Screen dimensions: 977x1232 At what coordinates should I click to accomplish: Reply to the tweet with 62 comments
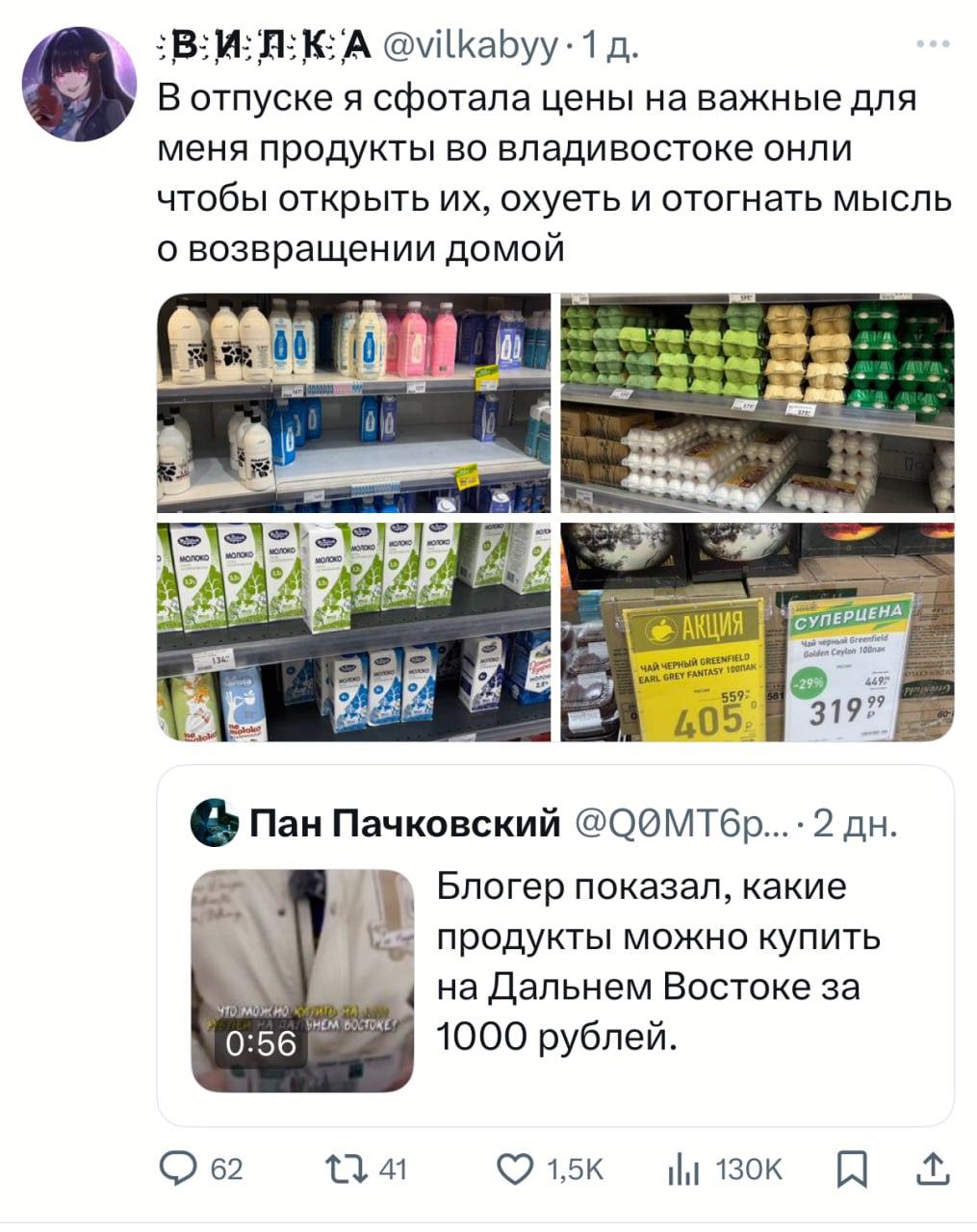click(179, 1169)
